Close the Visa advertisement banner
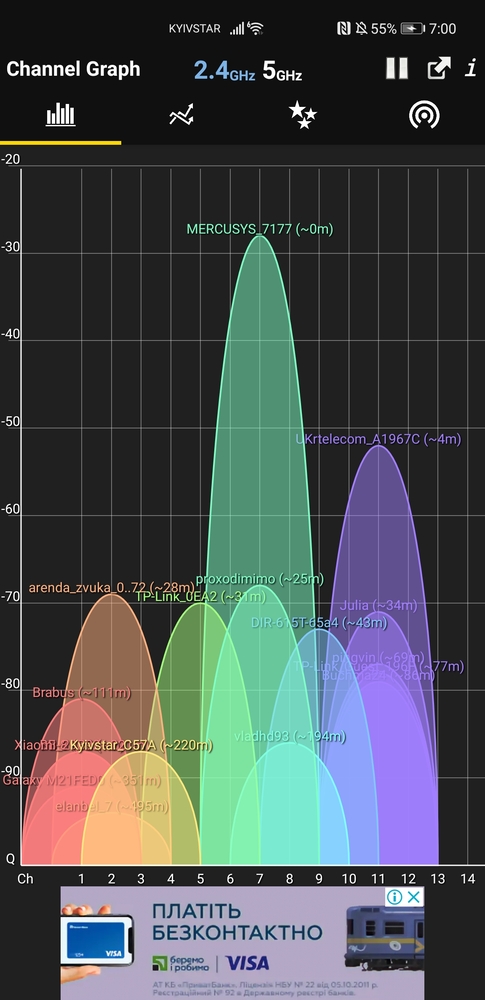This screenshot has width=485, height=1000. [414, 897]
